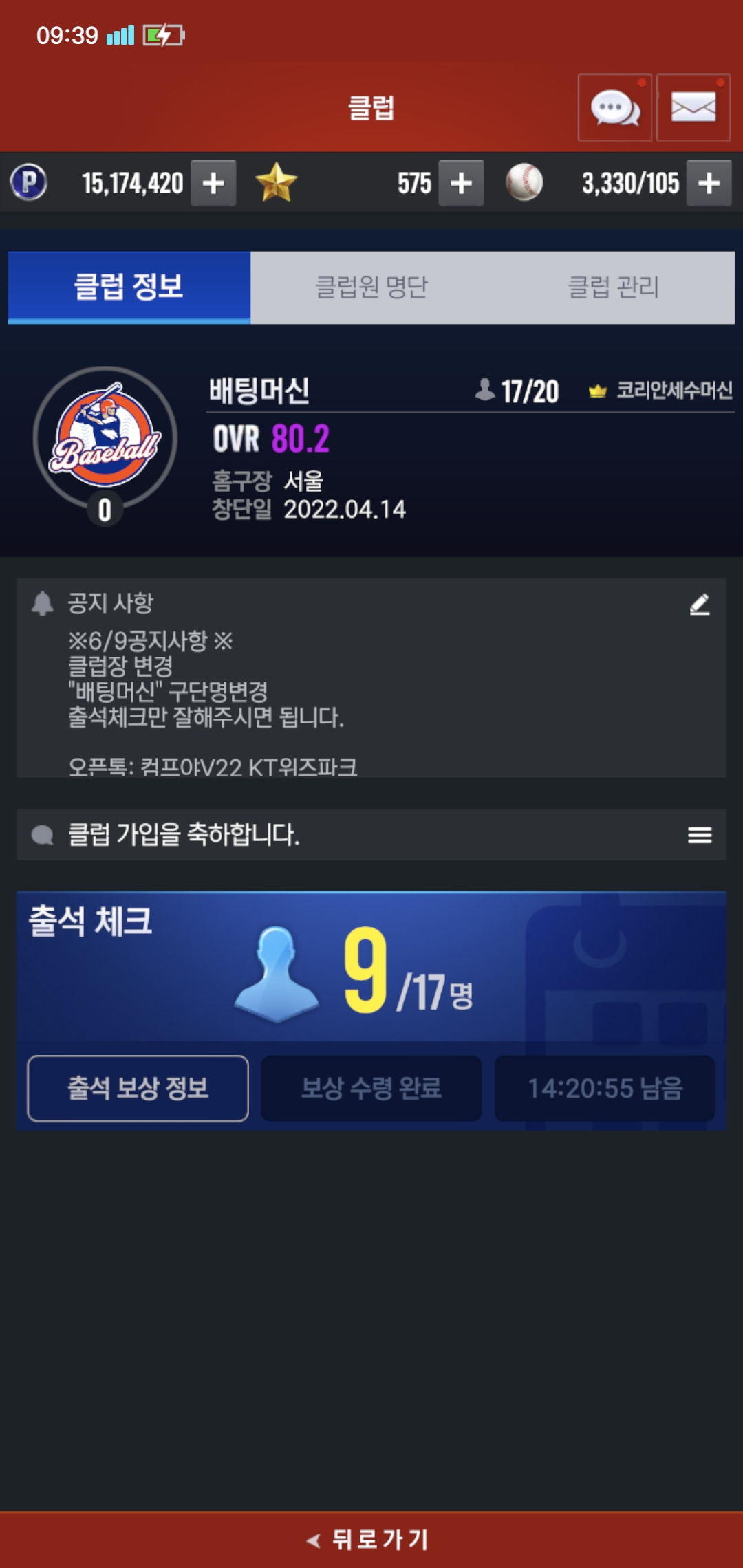Switch to the 클럽원 명단 tab
This screenshot has height=1568, width=743.
pyautogui.click(x=371, y=287)
